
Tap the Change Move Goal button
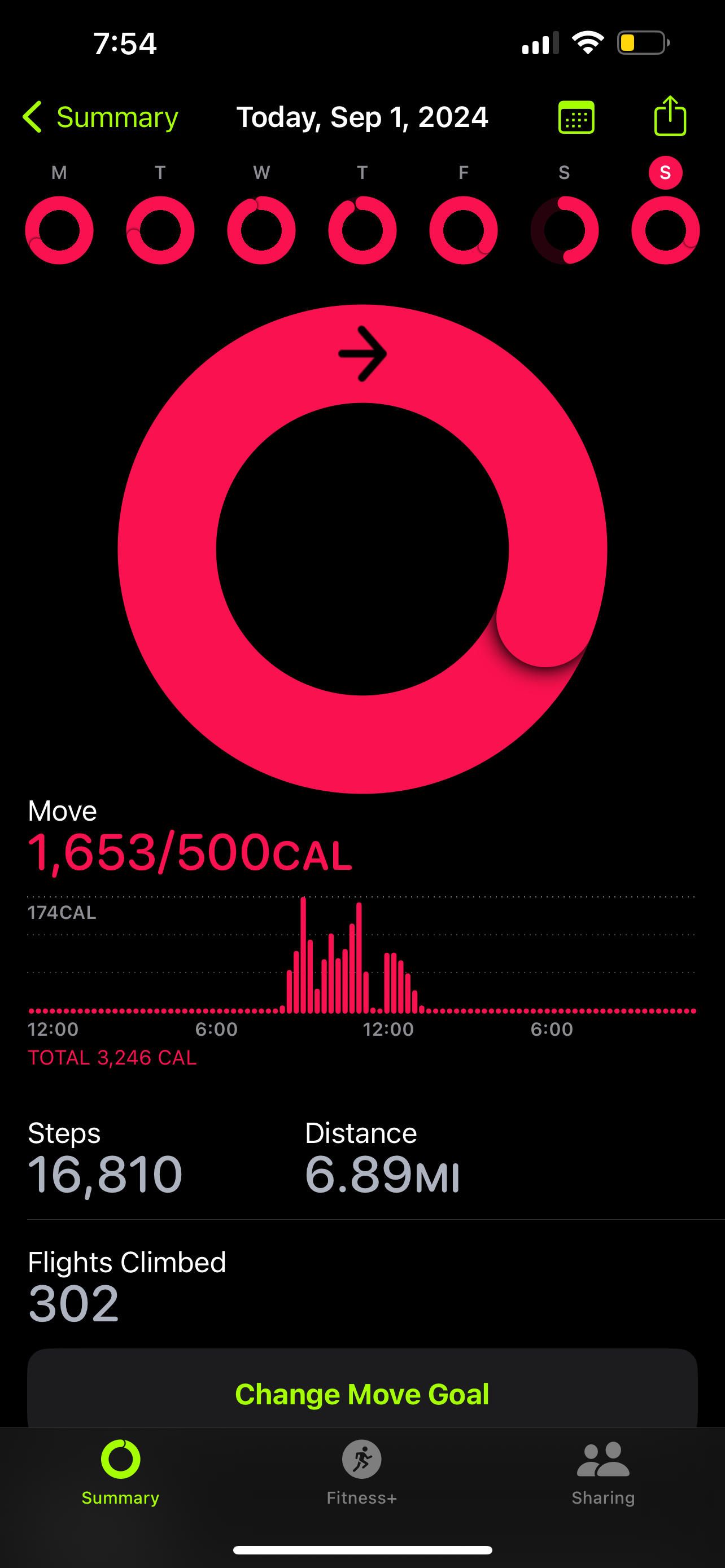pyautogui.click(x=362, y=1394)
